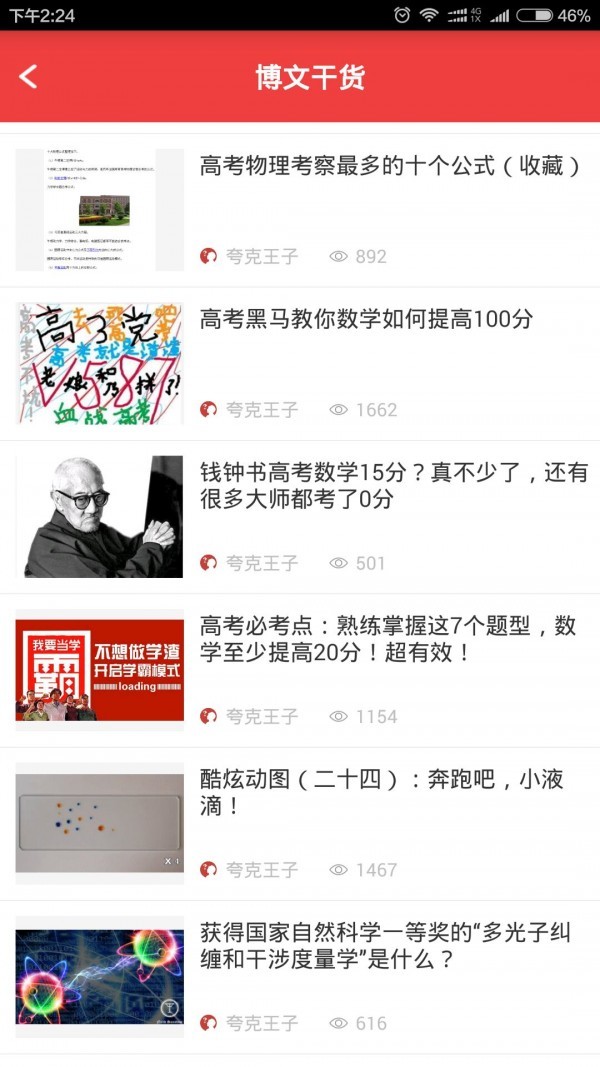The image size is (600, 1067).
Task: Open the 多光子纠缠和干涉度量学 article
Action: pos(385,946)
